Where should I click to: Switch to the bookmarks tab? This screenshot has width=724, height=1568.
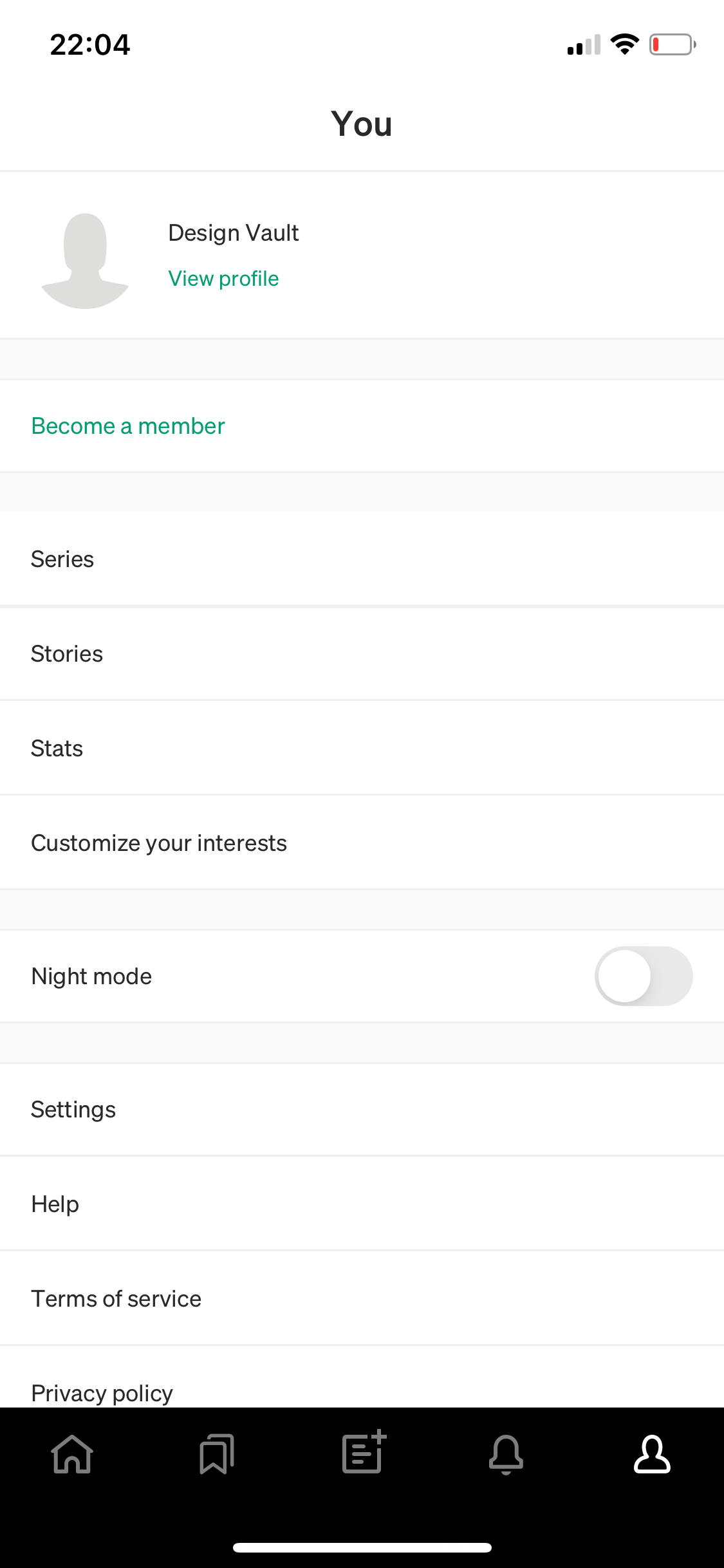tap(217, 1454)
